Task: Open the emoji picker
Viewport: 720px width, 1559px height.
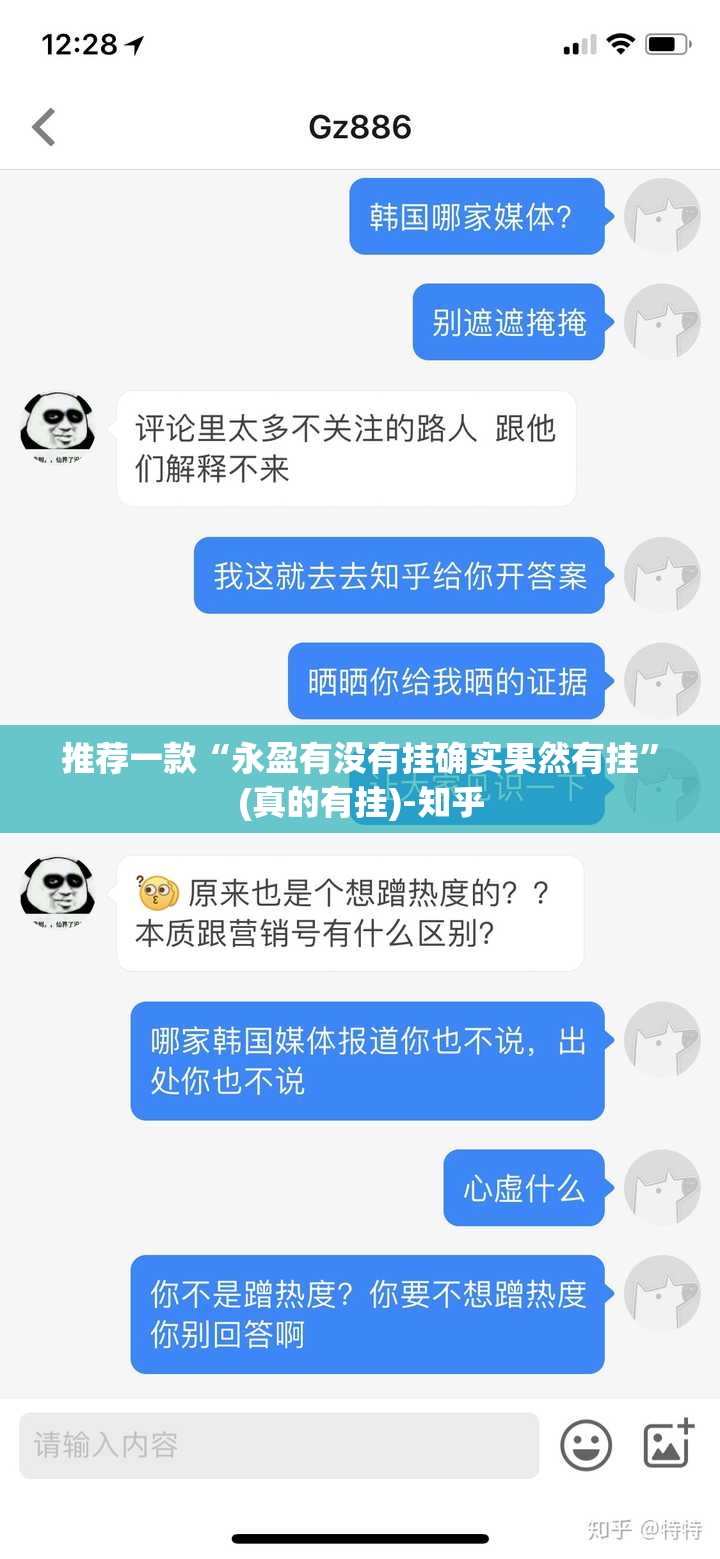Action: (x=586, y=1445)
